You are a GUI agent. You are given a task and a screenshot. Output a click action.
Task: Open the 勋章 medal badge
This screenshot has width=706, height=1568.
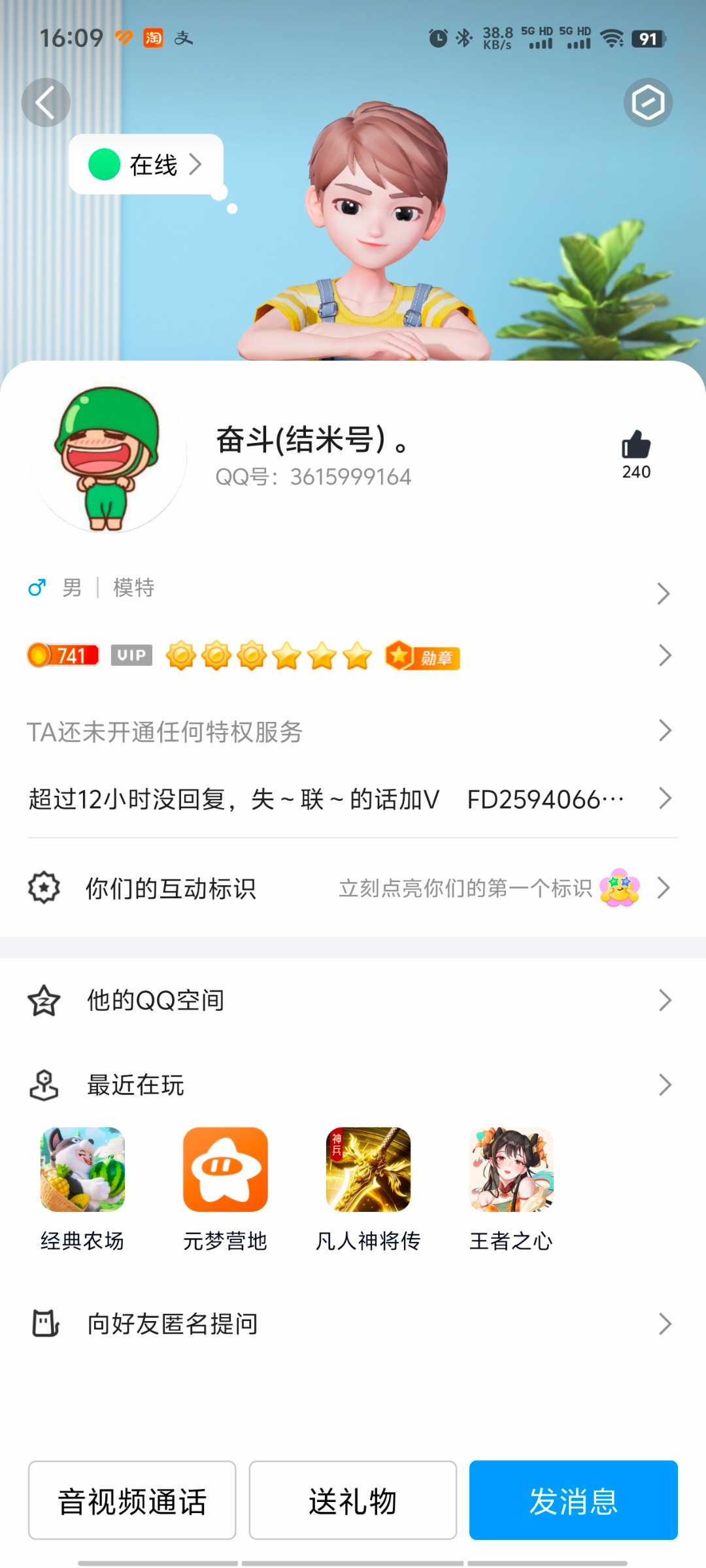click(x=425, y=657)
